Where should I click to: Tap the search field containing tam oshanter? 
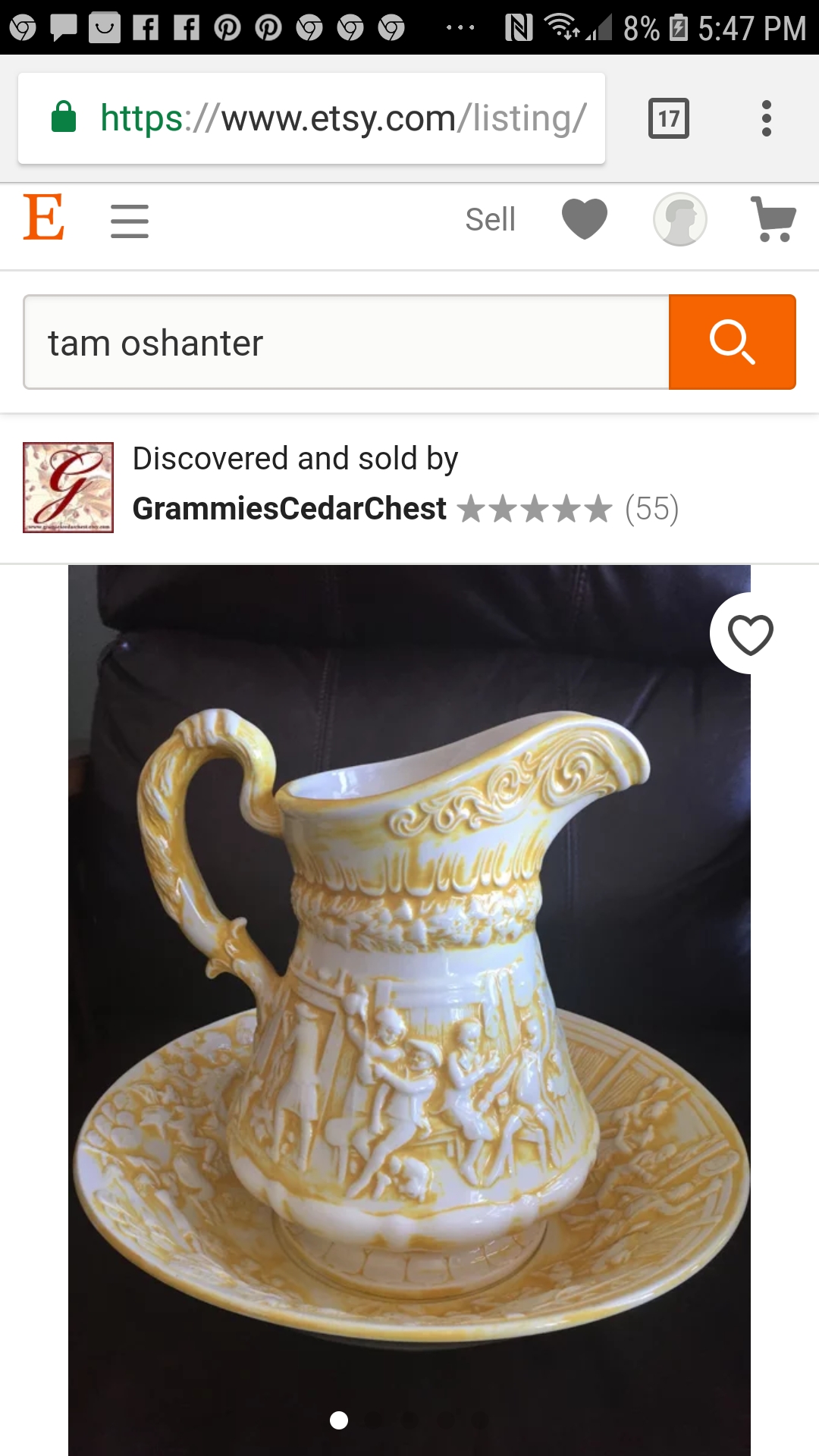pyautogui.click(x=346, y=343)
